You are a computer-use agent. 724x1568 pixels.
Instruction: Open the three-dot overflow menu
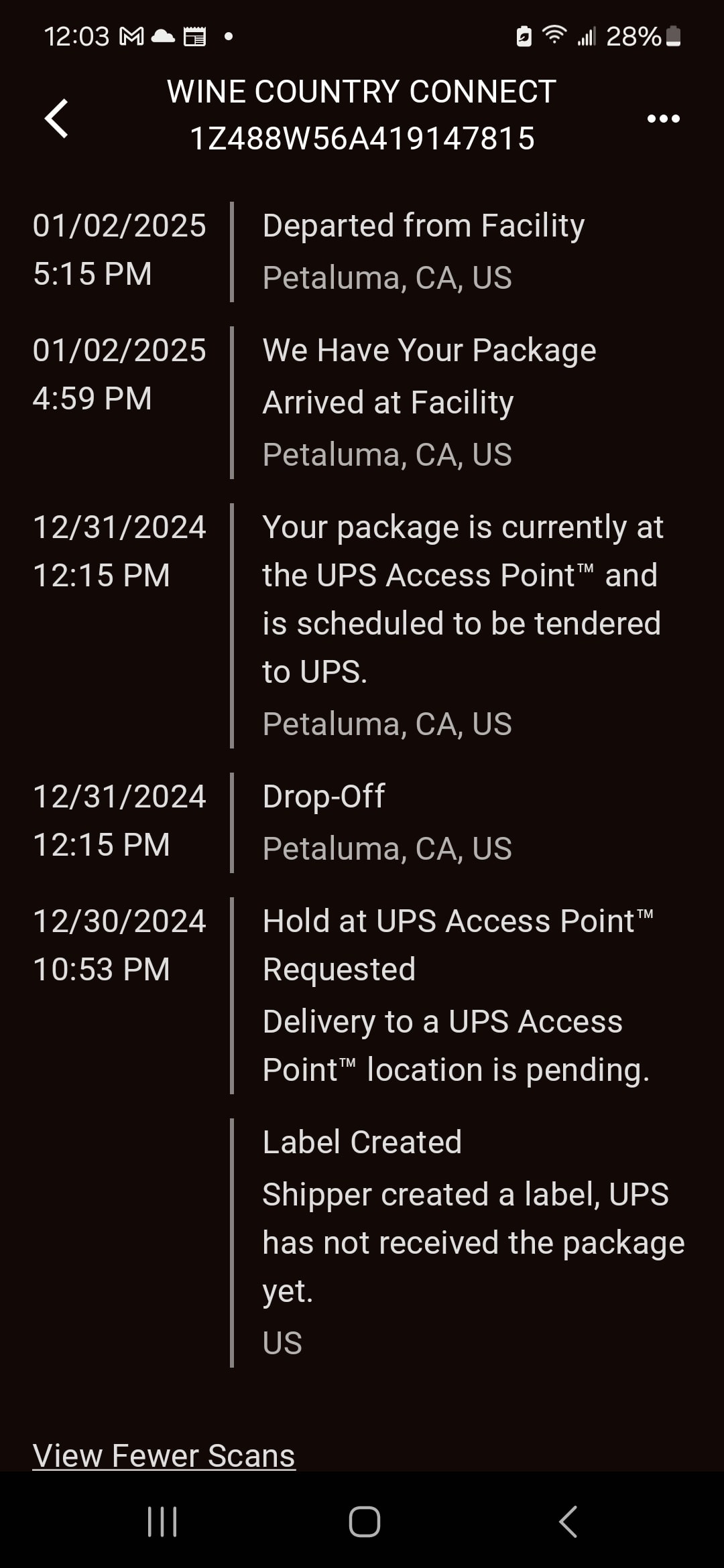pos(663,118)
